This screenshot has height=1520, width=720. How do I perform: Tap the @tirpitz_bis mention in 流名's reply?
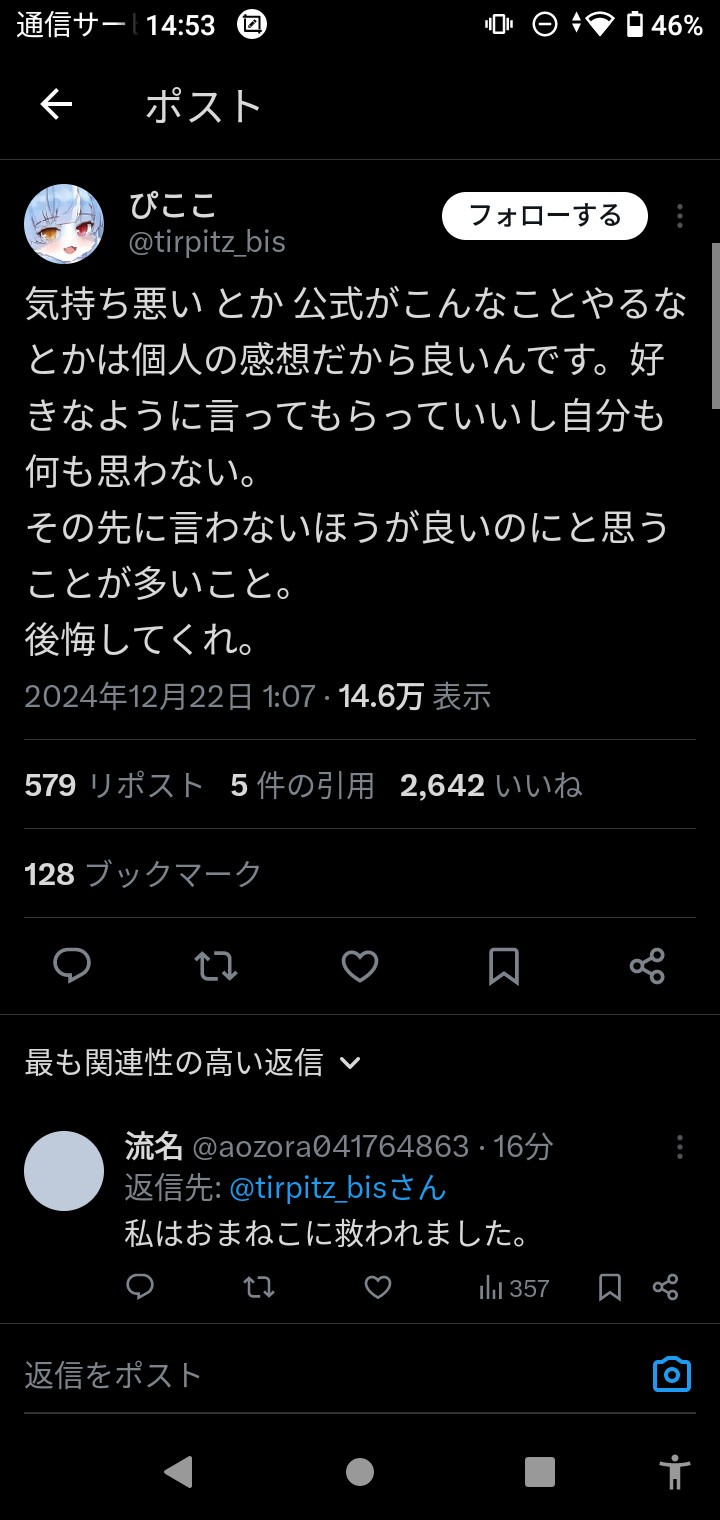coord(338,1188)
